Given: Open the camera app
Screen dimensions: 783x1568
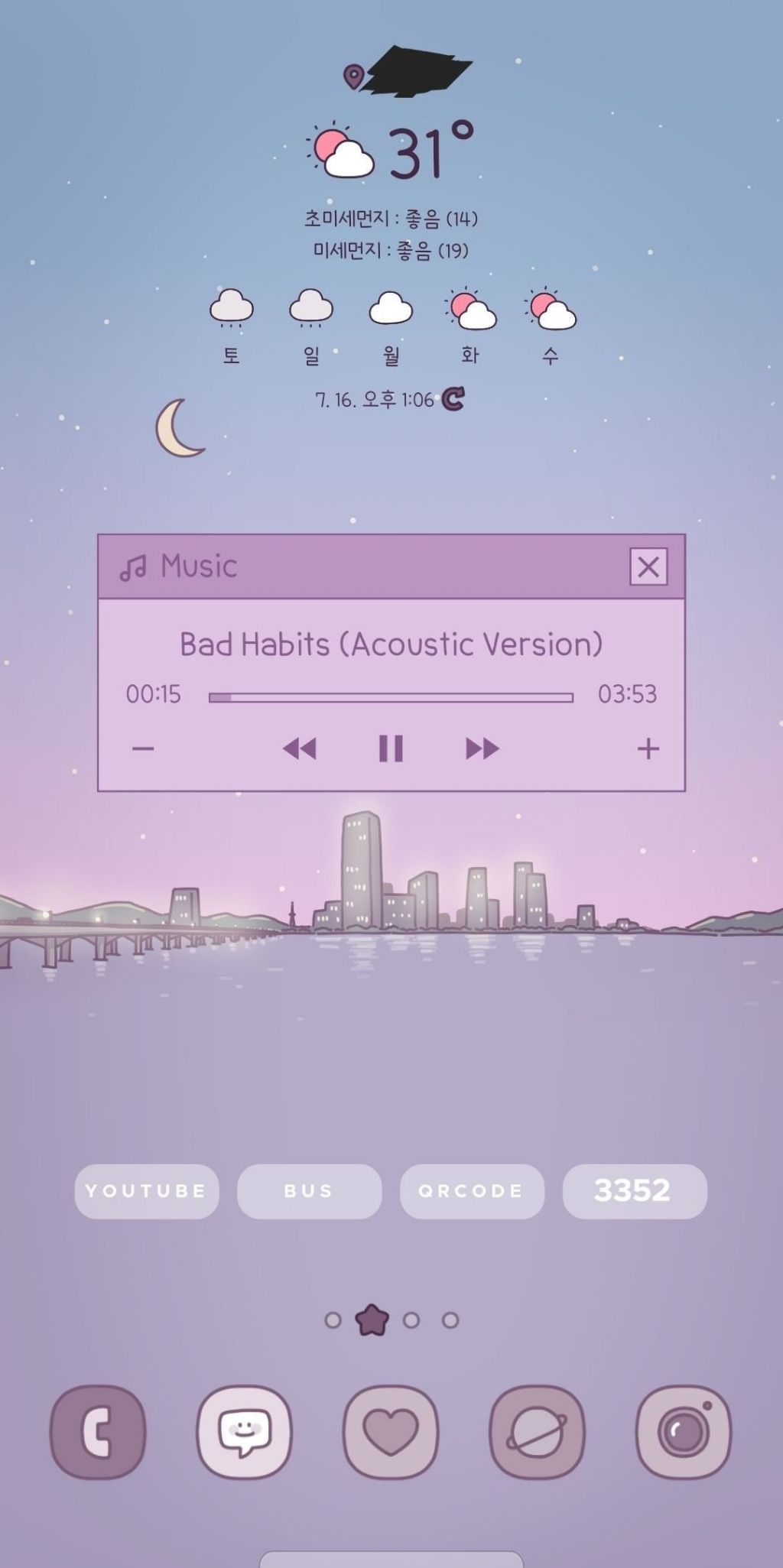Looking at the screenshot, I should click(x=684, y=1431).
